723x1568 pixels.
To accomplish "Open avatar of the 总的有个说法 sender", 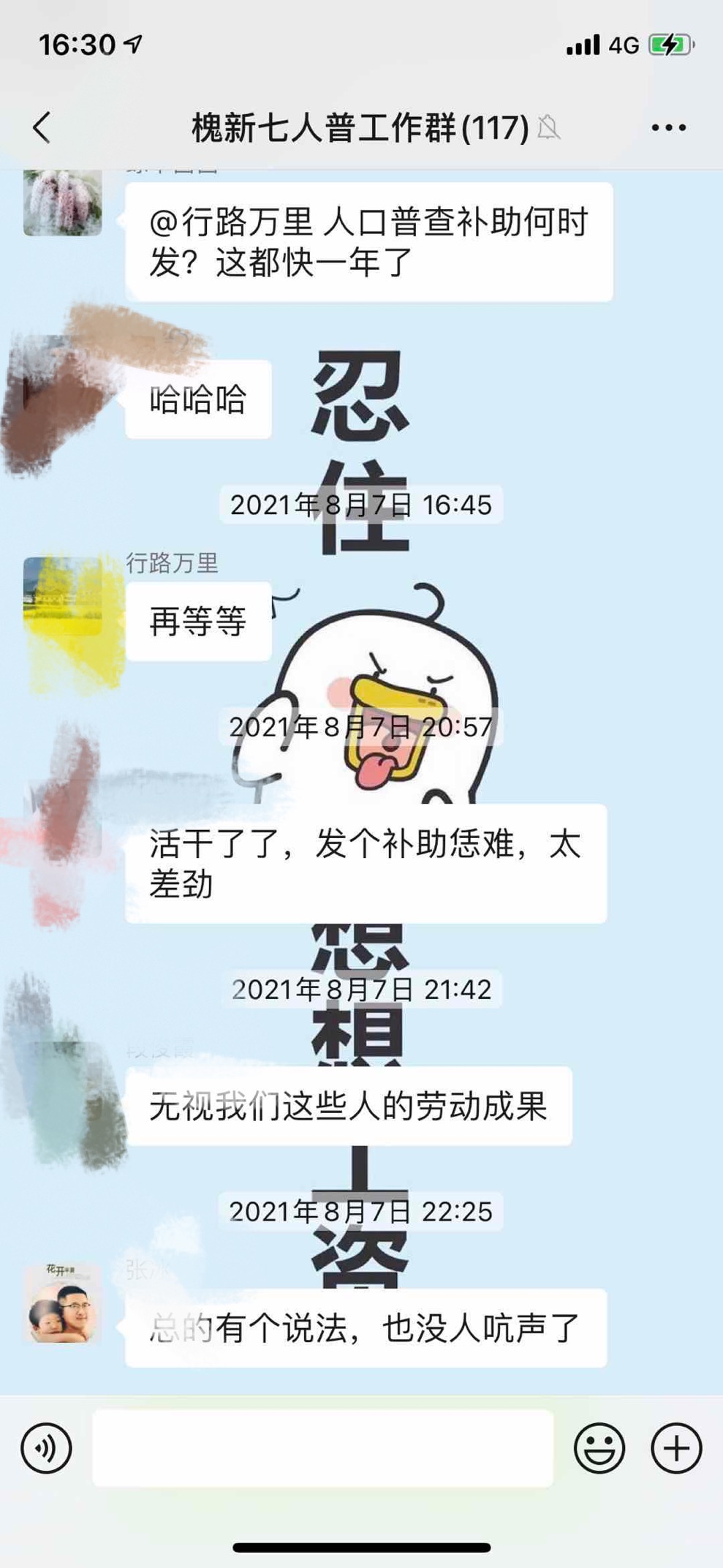I will (x=63, y=1303).
